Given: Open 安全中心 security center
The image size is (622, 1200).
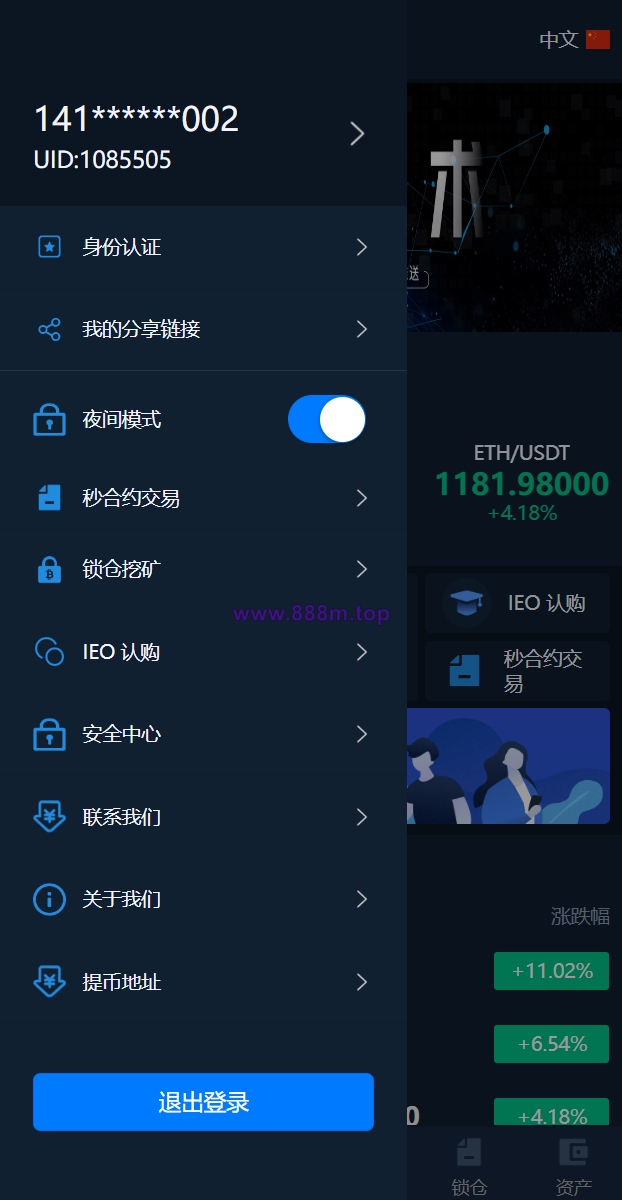Looking at the screenshot, I should pyautogui.click(x=203, y=735).
